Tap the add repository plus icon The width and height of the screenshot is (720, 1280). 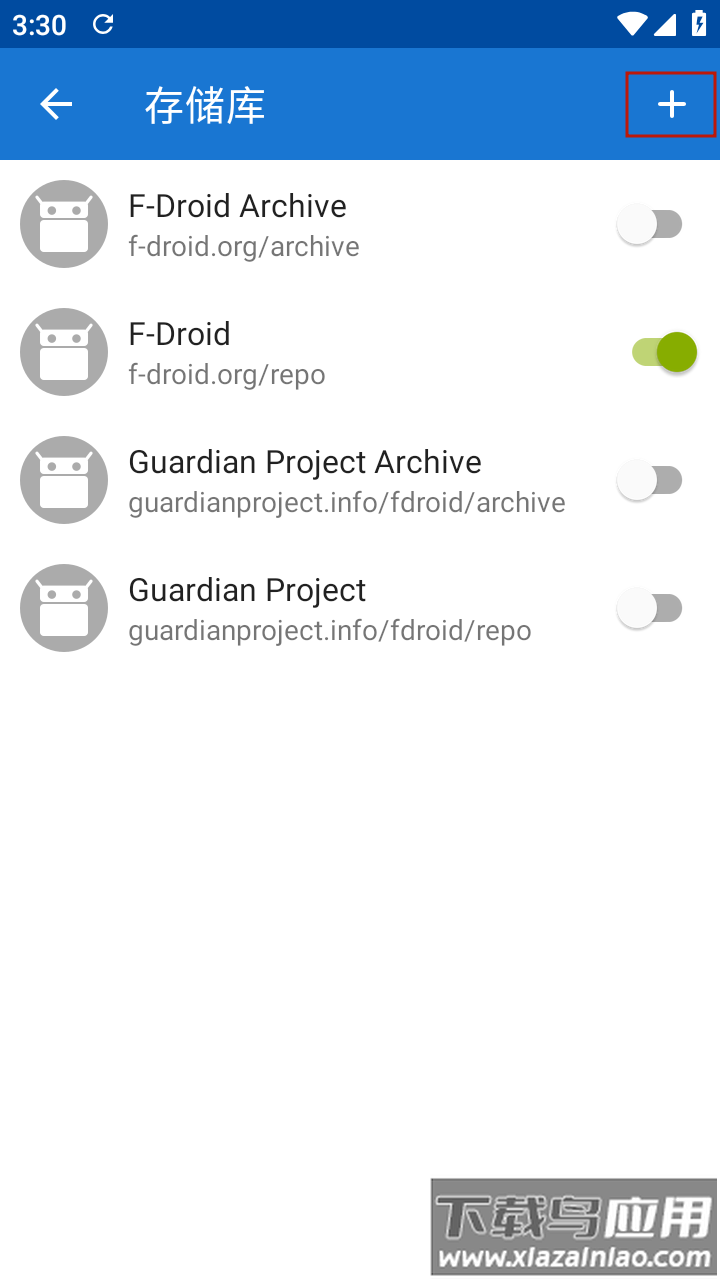point(670,103)
